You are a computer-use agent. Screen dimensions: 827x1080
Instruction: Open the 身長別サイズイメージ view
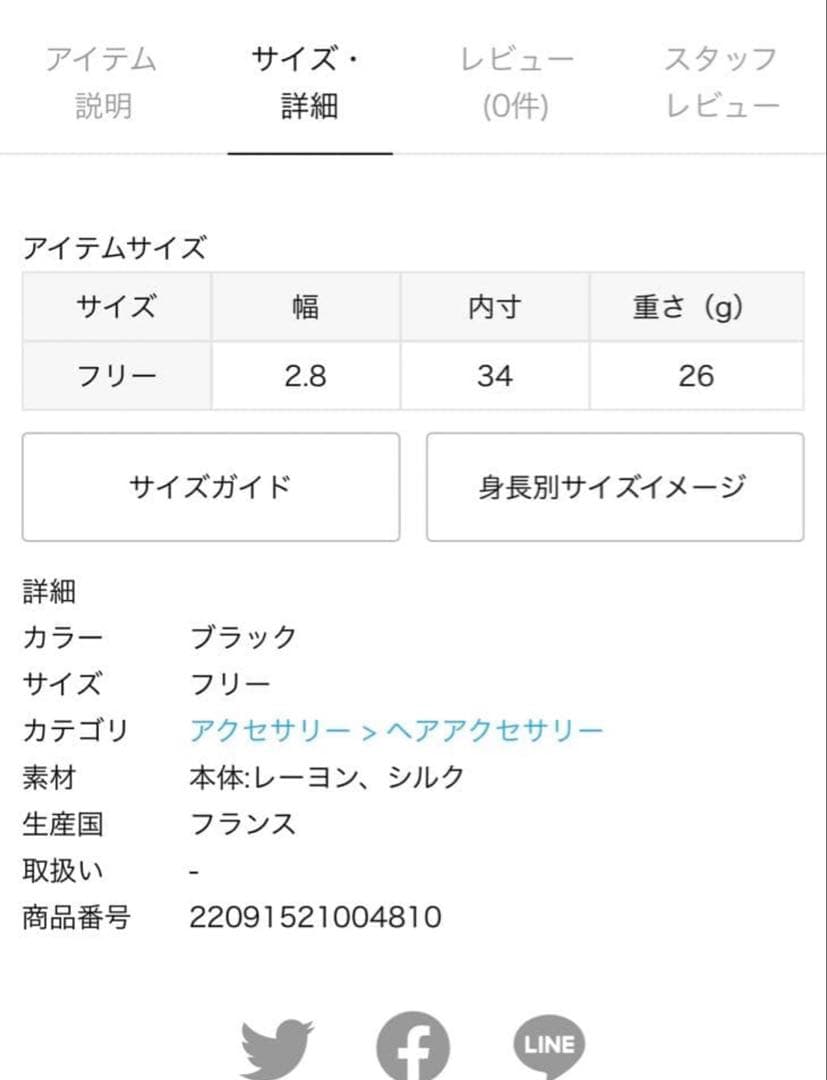(613, 486)
